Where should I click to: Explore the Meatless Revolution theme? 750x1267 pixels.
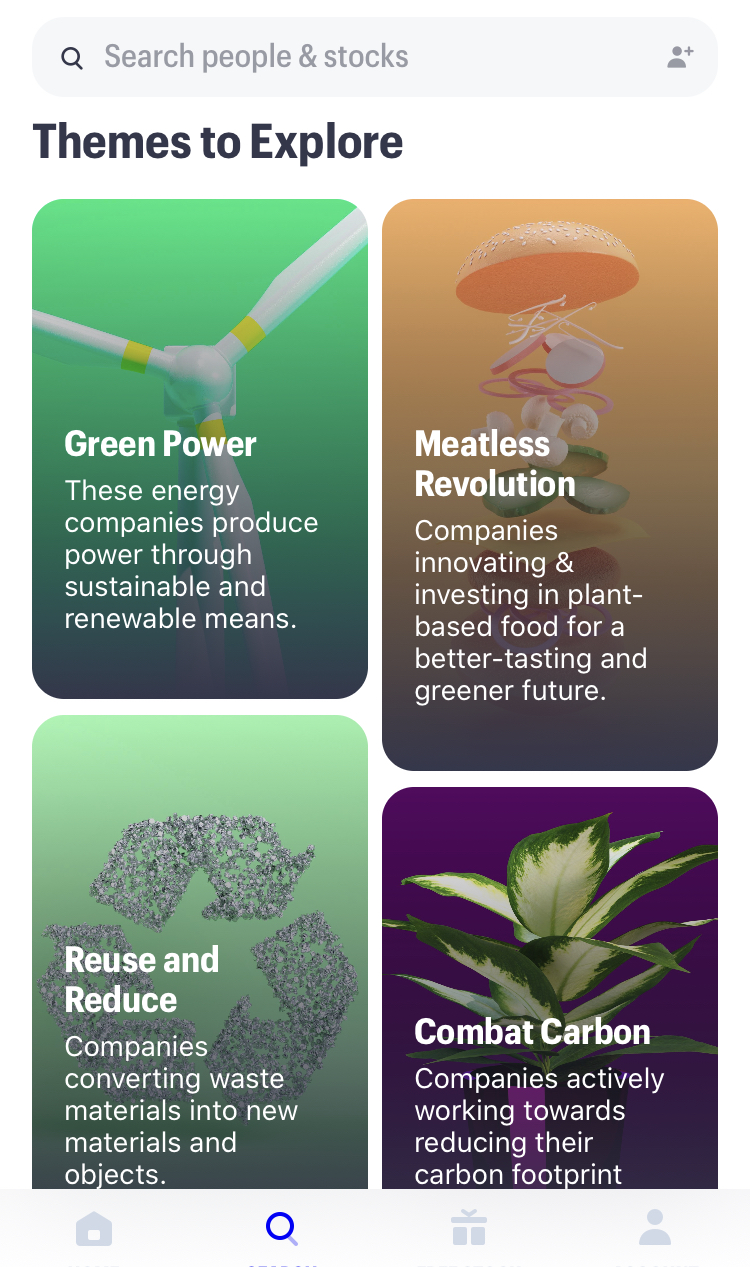[x=550, y=485]
